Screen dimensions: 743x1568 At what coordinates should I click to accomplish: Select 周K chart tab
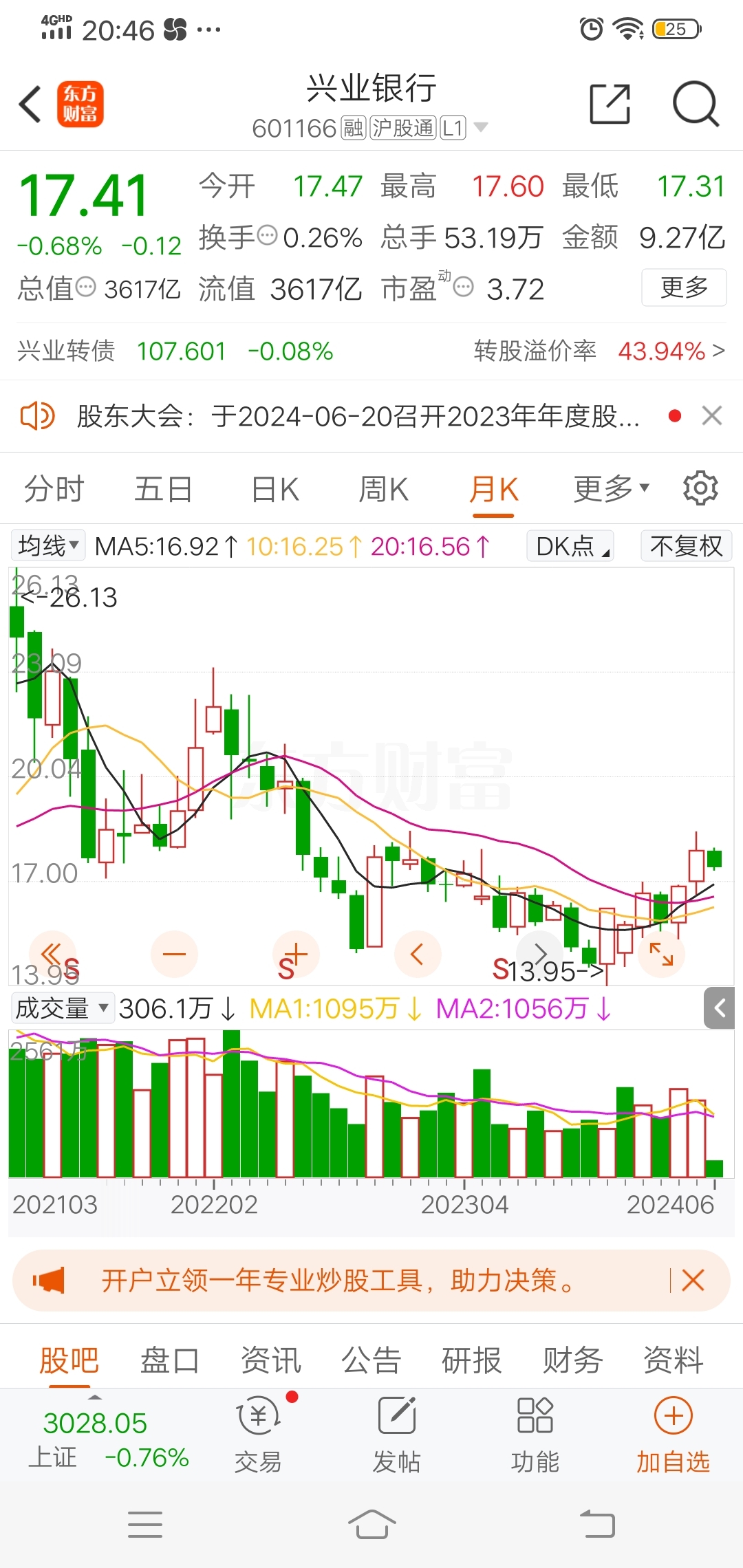(x=383, y=490)
